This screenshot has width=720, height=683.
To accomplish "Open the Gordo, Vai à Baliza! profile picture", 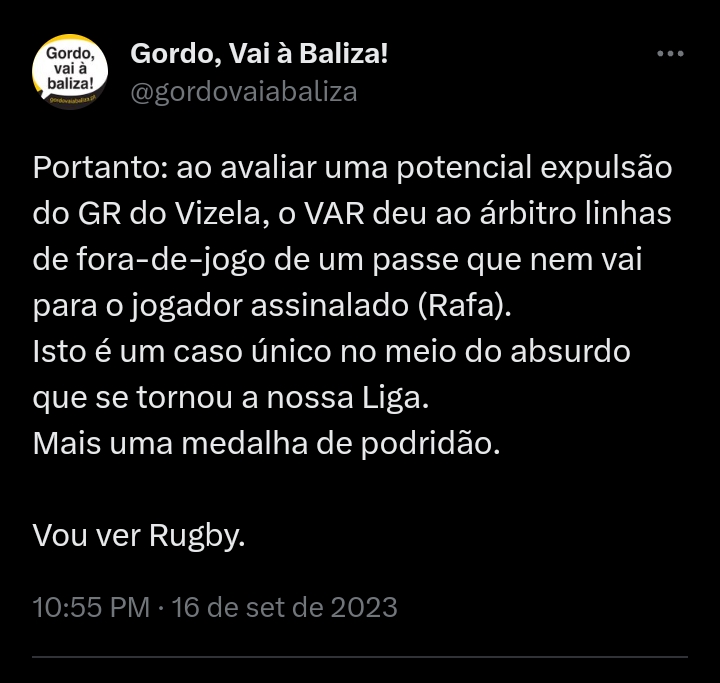I will pyautogui.click(x=70, y=72).
